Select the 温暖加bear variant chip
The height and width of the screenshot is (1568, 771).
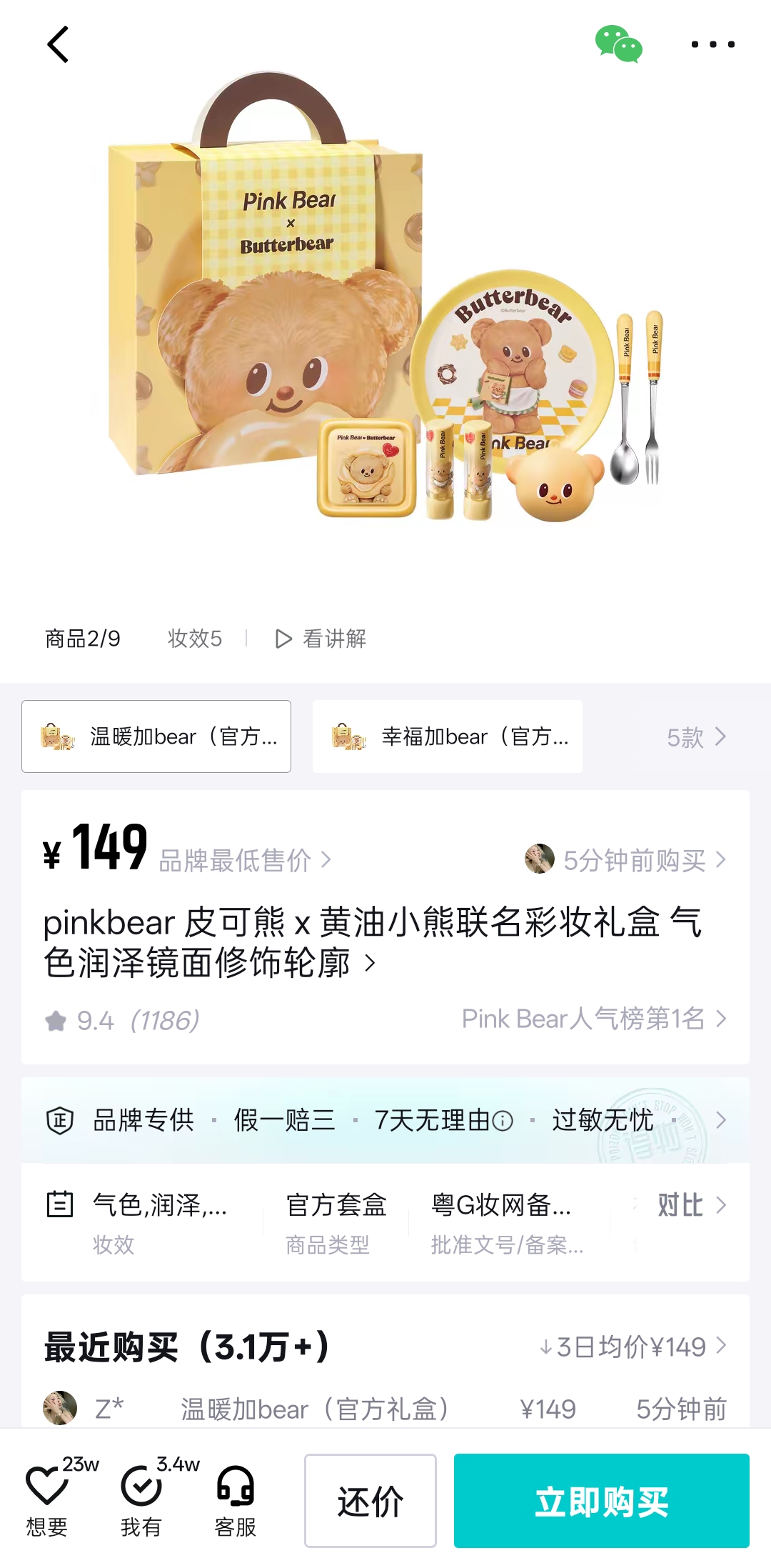[x=156, y=736]
